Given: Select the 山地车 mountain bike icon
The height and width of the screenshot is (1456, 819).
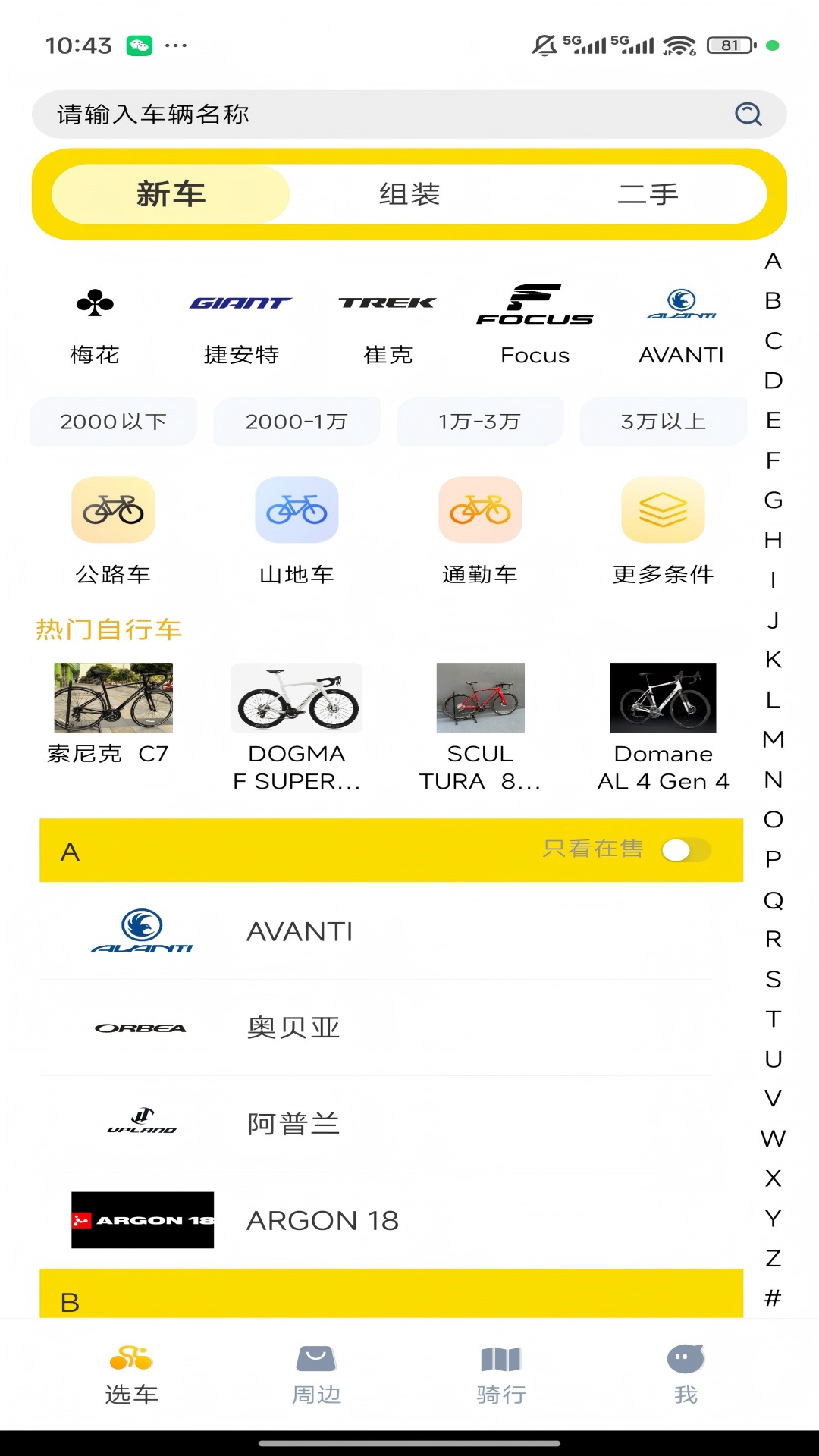Looking at the screenshot, I should coord(296,510).
